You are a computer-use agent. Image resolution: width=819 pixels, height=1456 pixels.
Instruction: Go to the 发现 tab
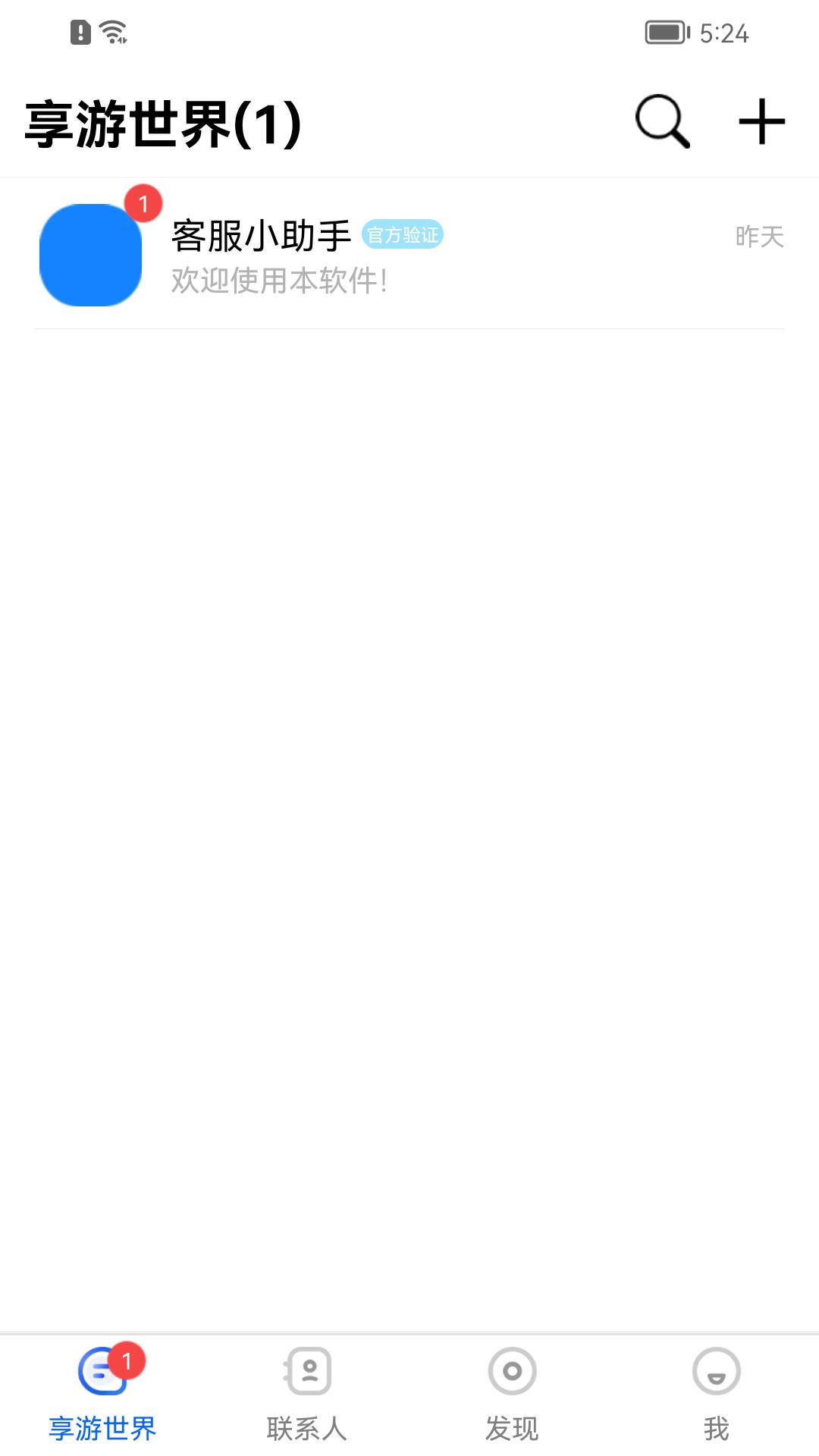(512, 1394)
